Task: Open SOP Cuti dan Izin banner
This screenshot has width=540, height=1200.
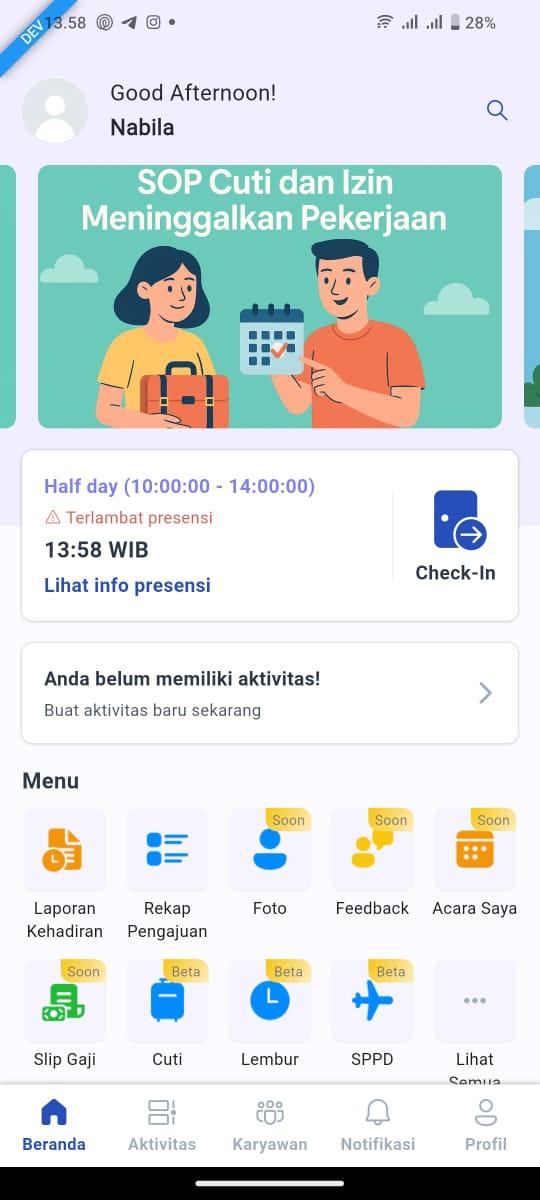Action: 270,296
